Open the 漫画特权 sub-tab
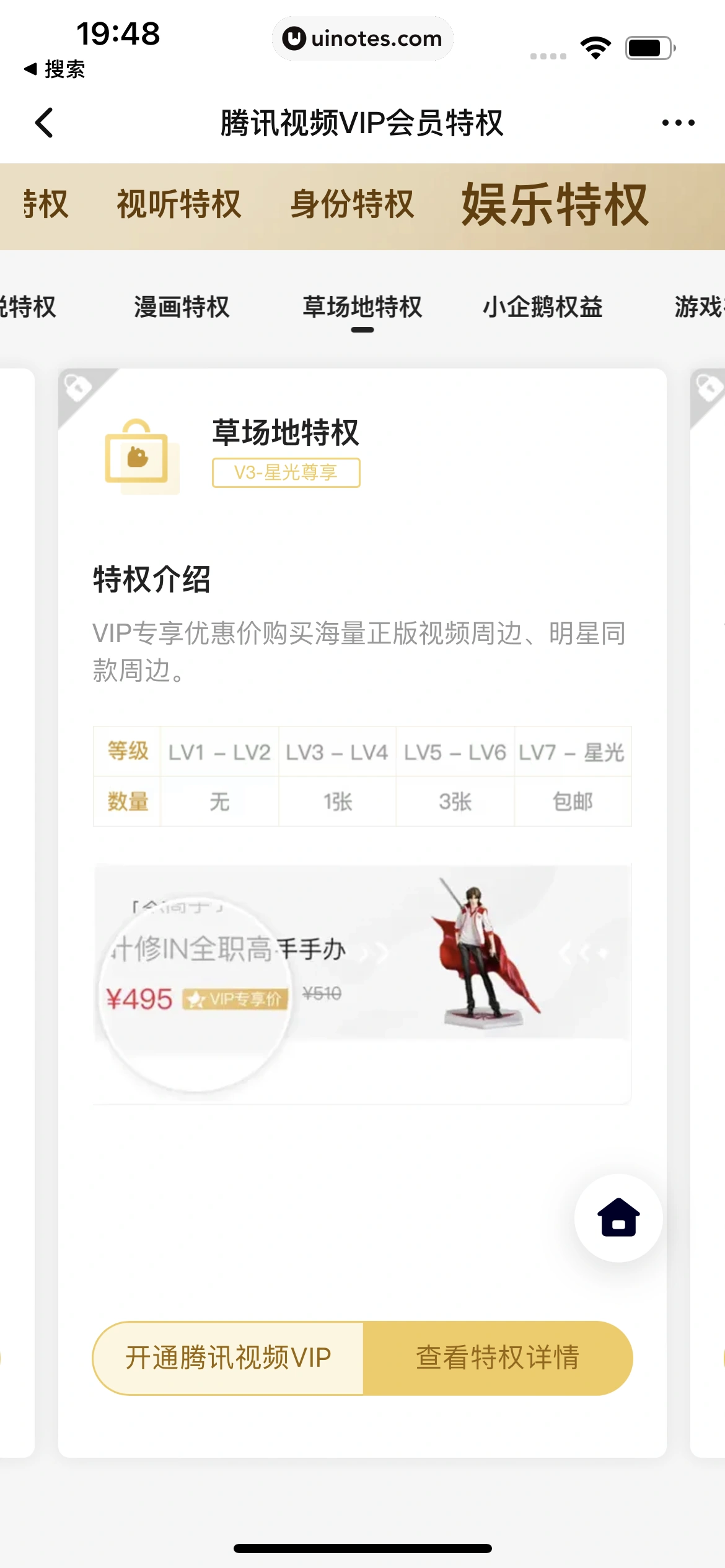This screenshot has height=1568, width=725. pos(182,307)
